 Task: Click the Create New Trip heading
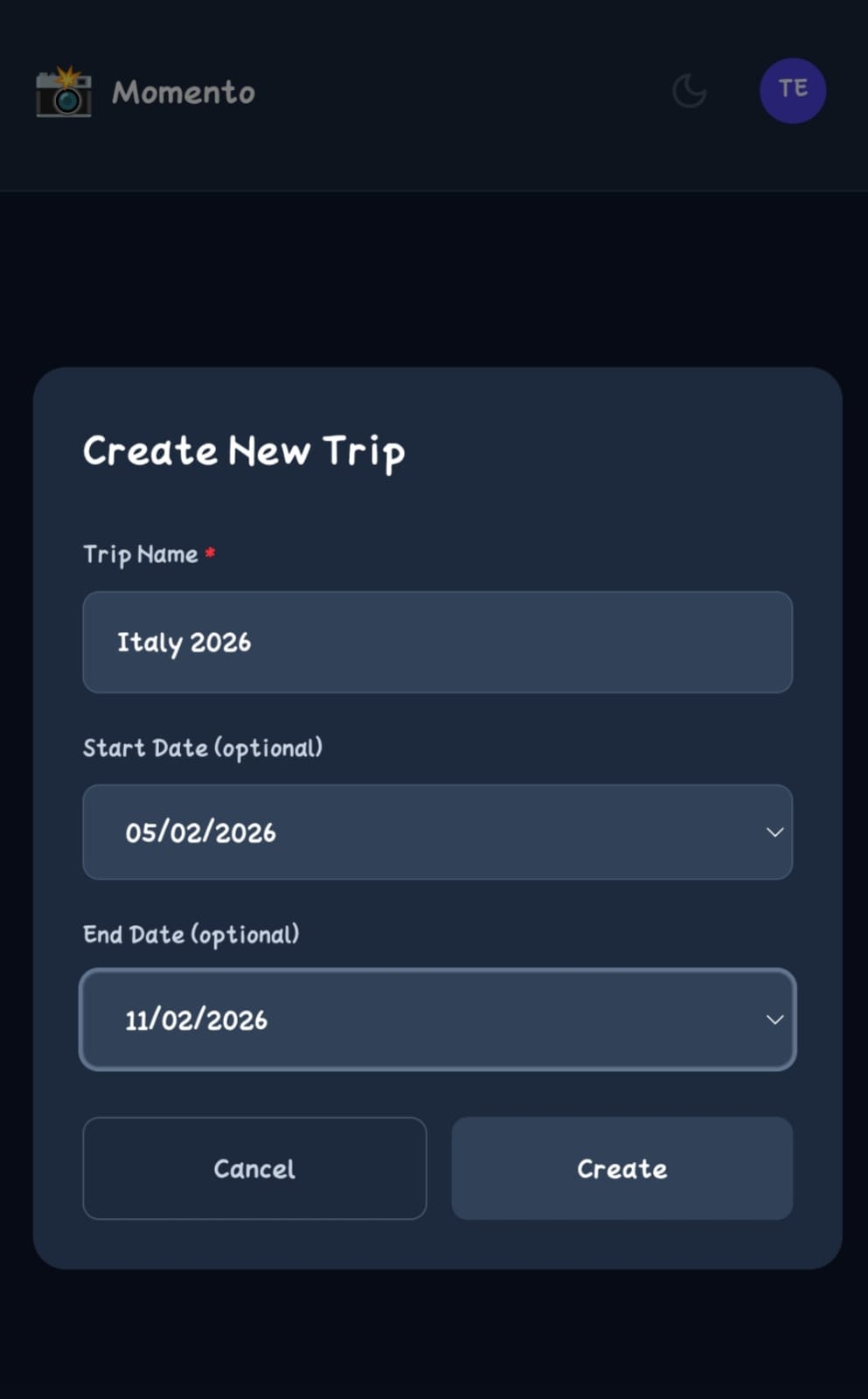(244, 451)
